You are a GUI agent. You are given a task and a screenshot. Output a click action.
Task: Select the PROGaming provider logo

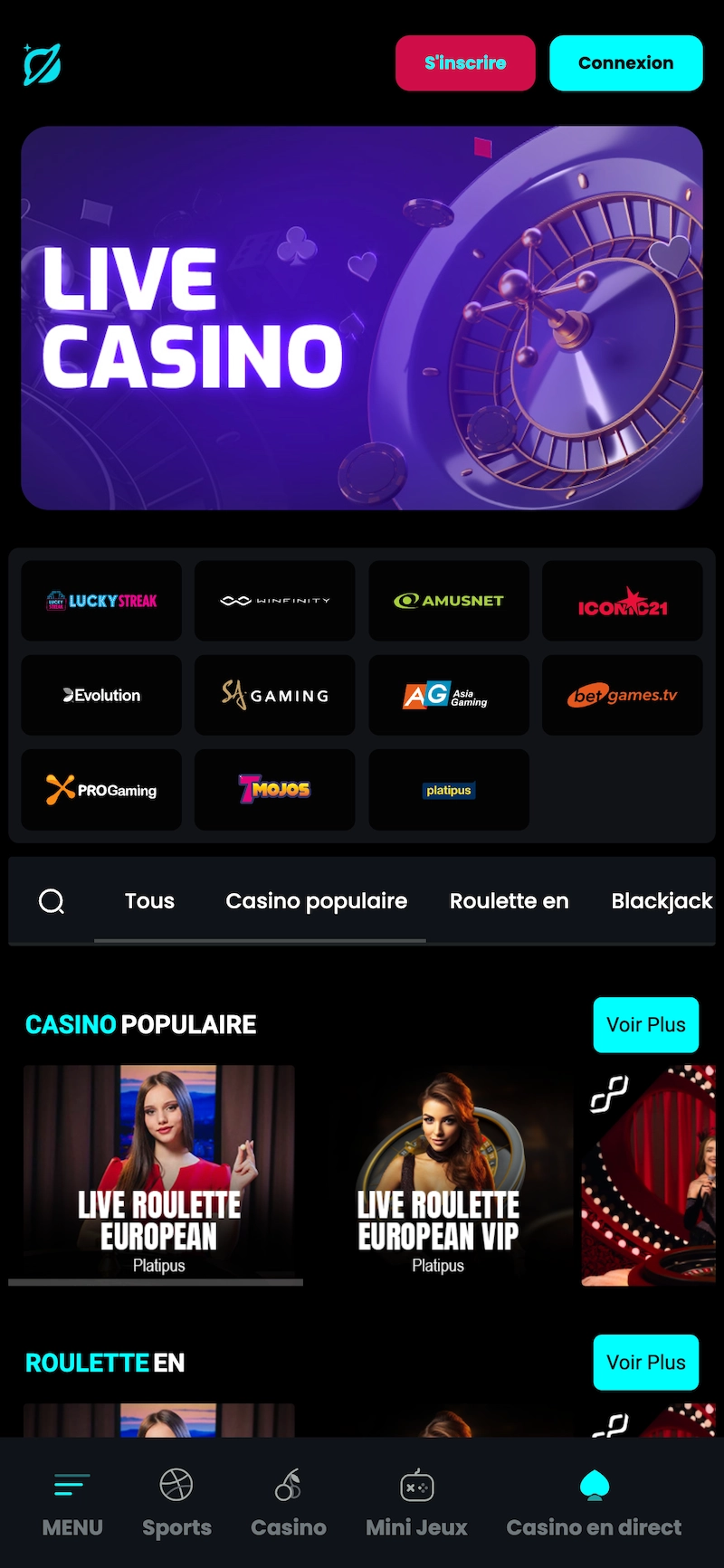(100, 789)
